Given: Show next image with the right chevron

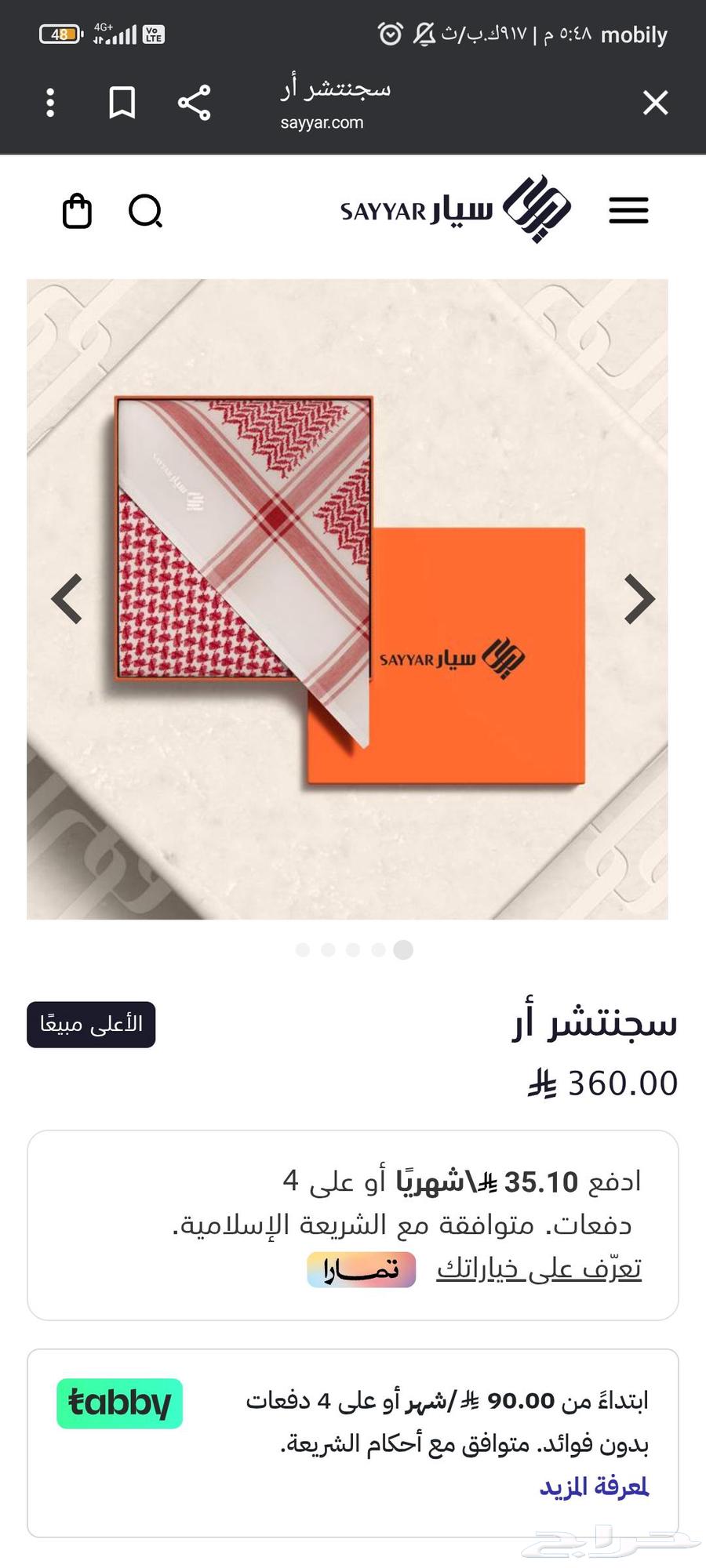Looking at the screenshot, I should [x=639, y=599].
